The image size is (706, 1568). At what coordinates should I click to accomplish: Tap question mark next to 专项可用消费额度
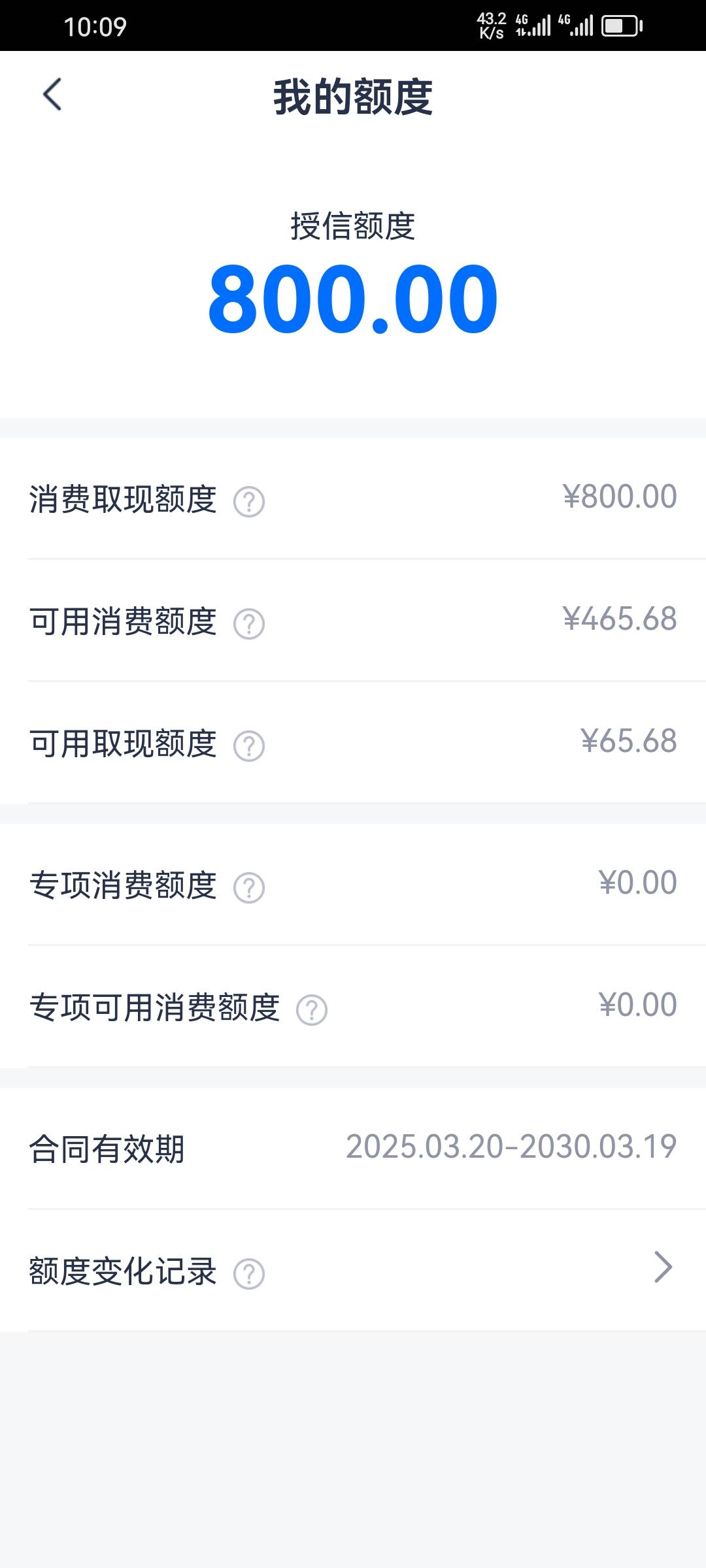(312, 1010)
